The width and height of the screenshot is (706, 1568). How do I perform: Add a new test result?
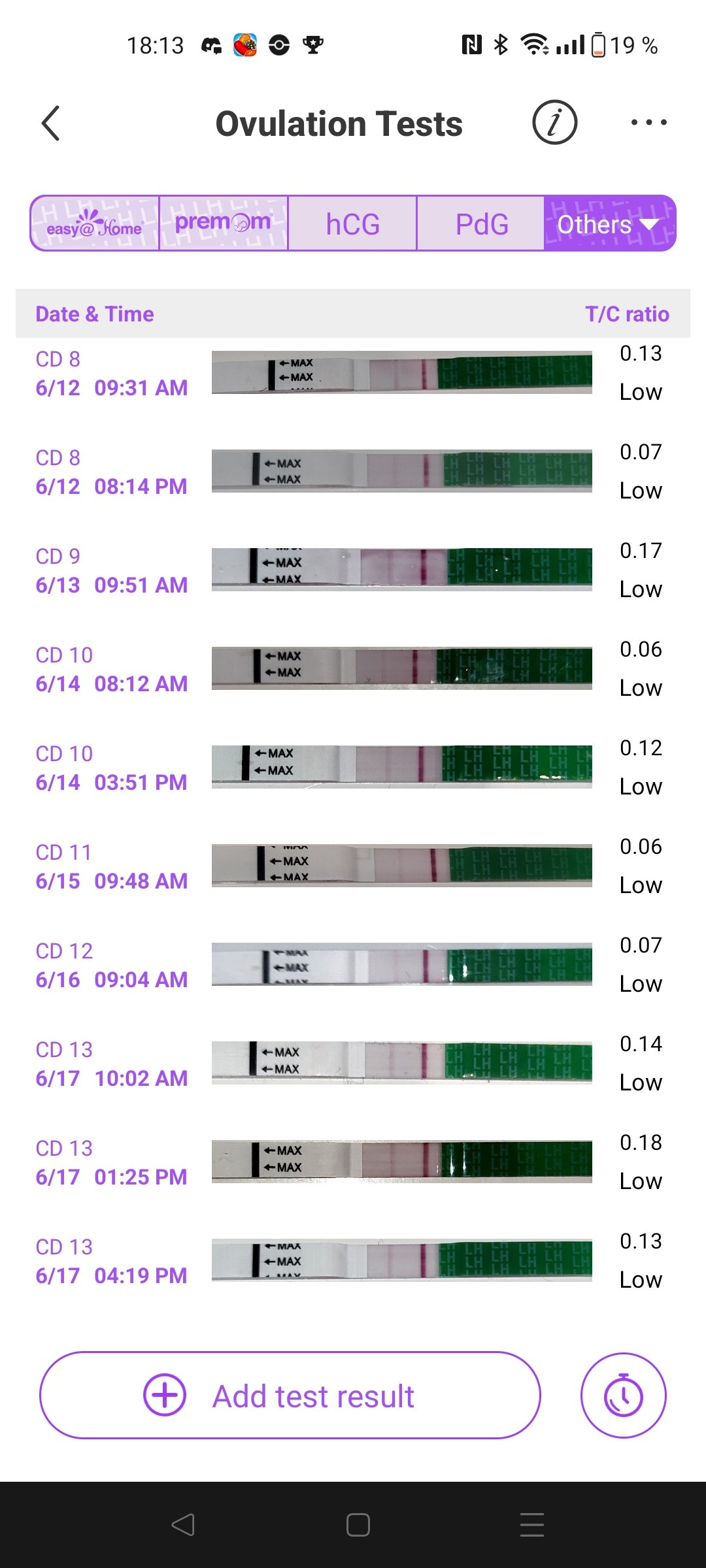pos(290,1395)
